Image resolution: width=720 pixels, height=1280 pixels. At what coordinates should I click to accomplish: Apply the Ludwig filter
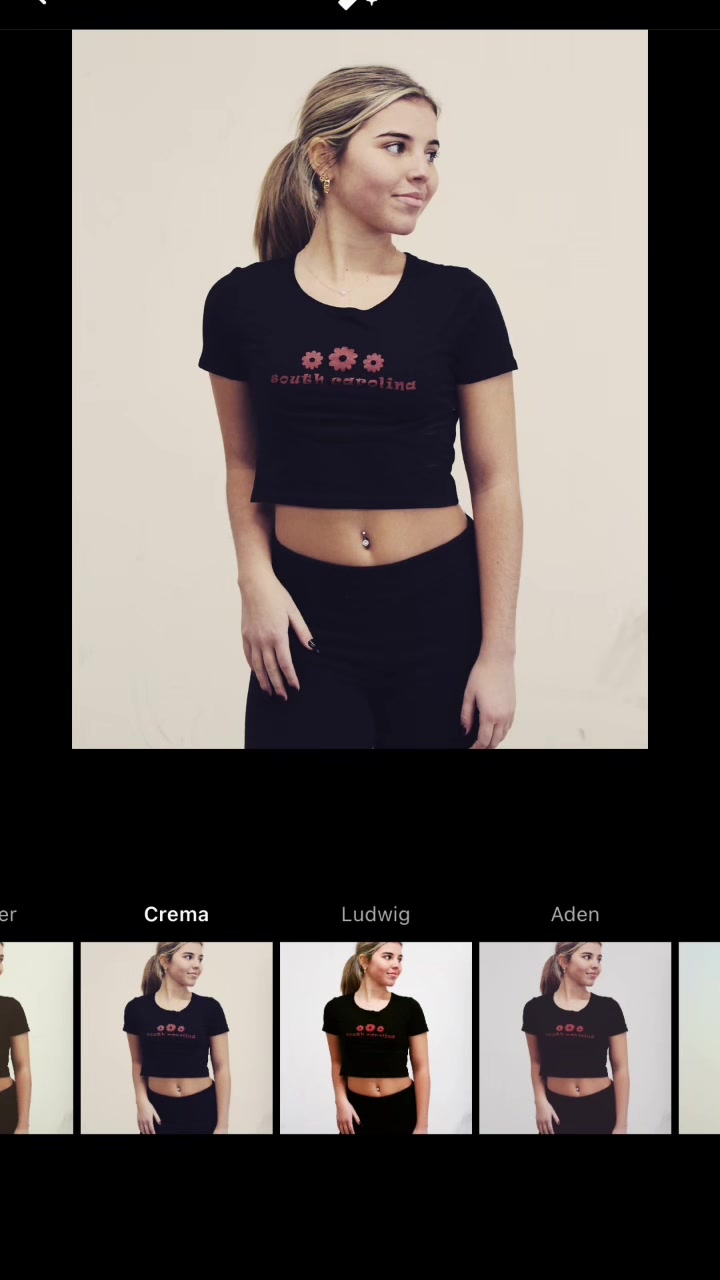(x=375, y=1037)
